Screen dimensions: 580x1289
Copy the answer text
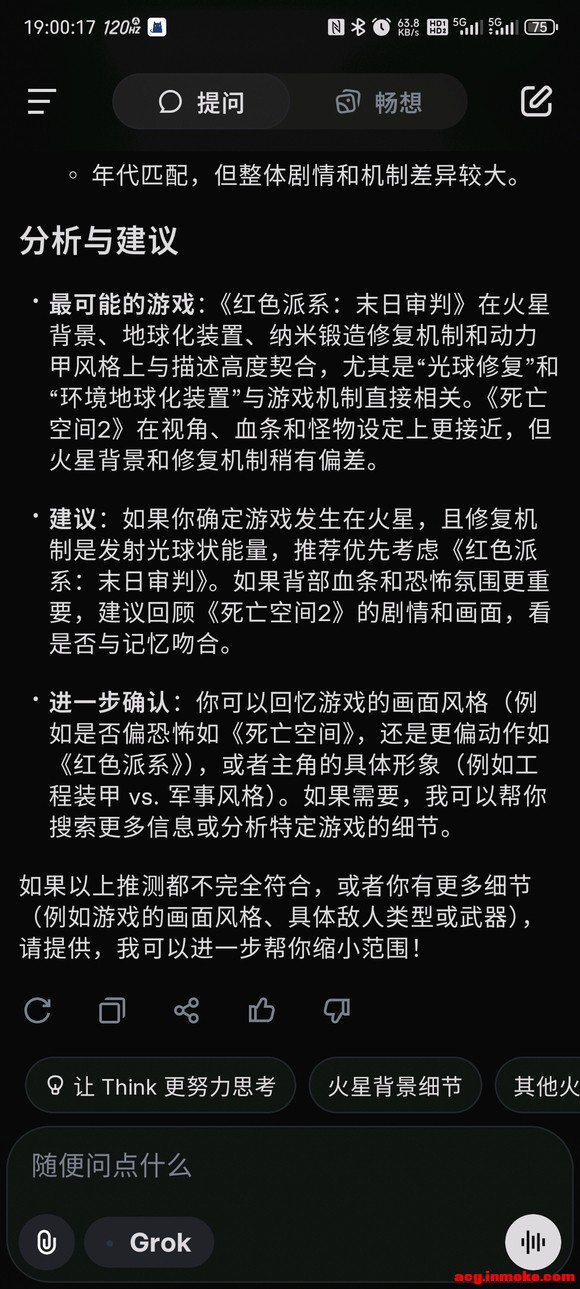[112, 1010]
